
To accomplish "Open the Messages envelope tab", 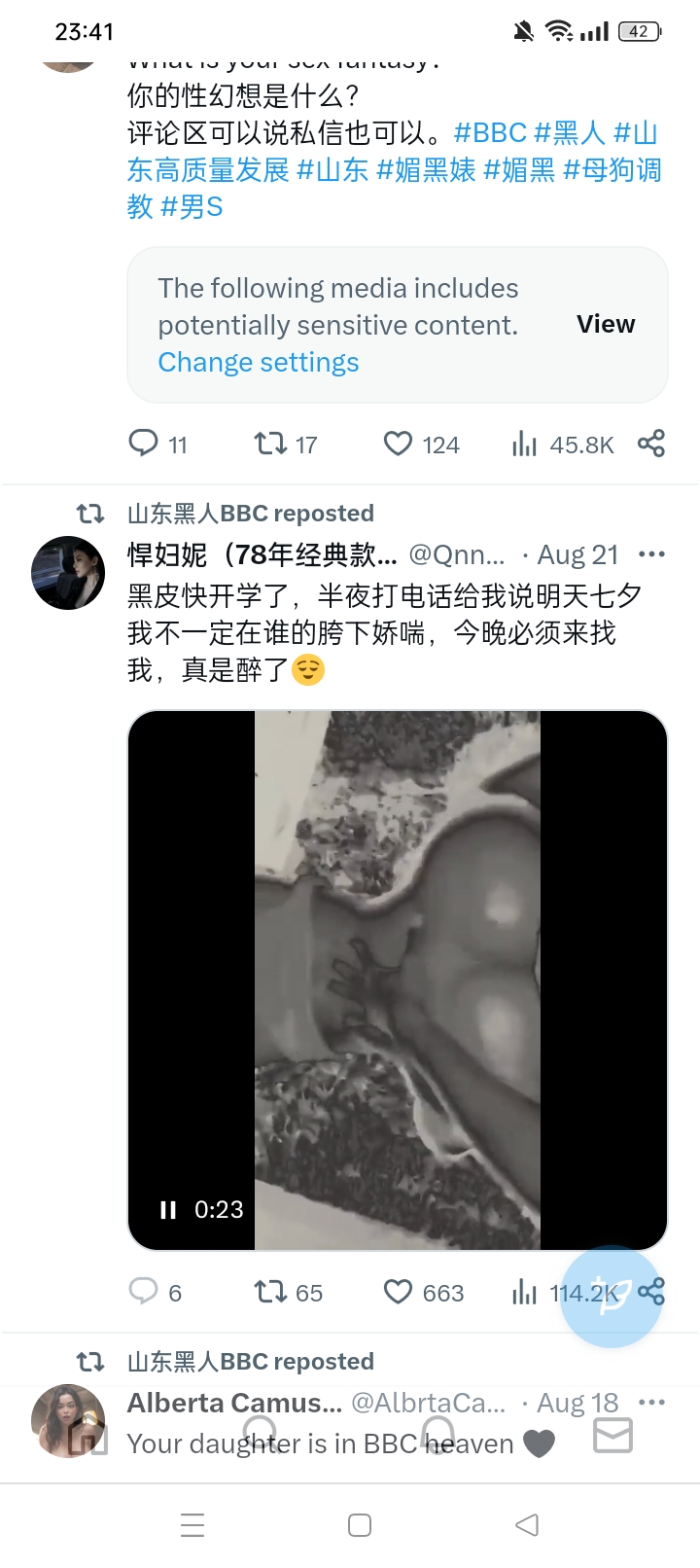I will pos(612,1436).
